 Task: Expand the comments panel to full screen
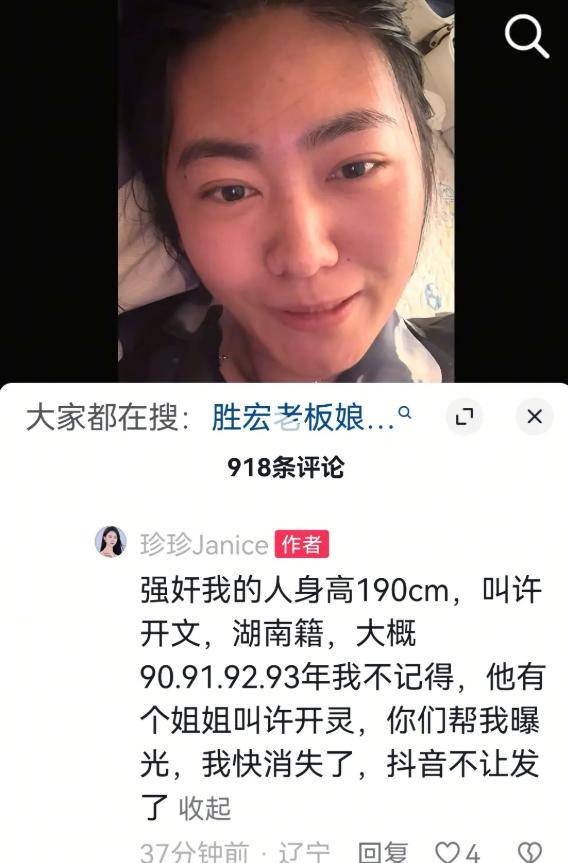click(465, 417)
